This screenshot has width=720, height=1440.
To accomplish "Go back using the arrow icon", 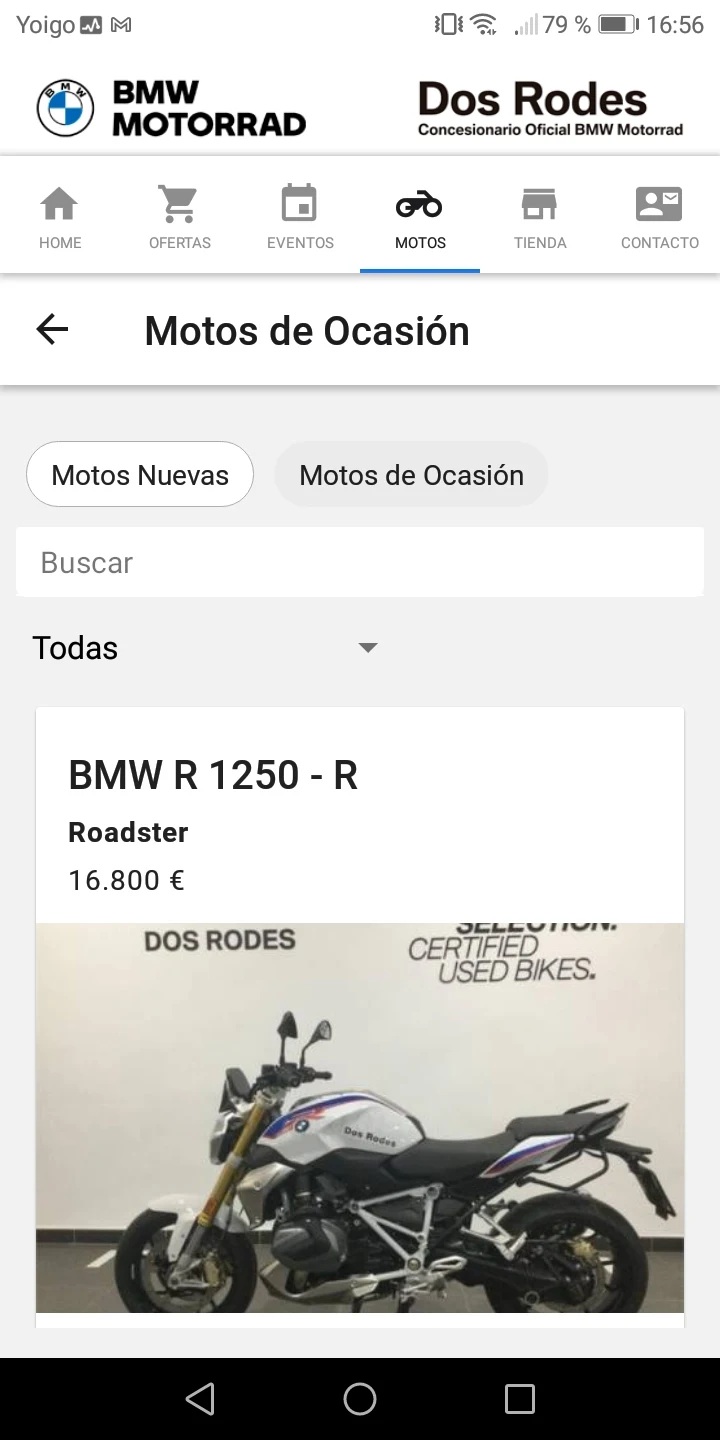I will coord(52,330).
